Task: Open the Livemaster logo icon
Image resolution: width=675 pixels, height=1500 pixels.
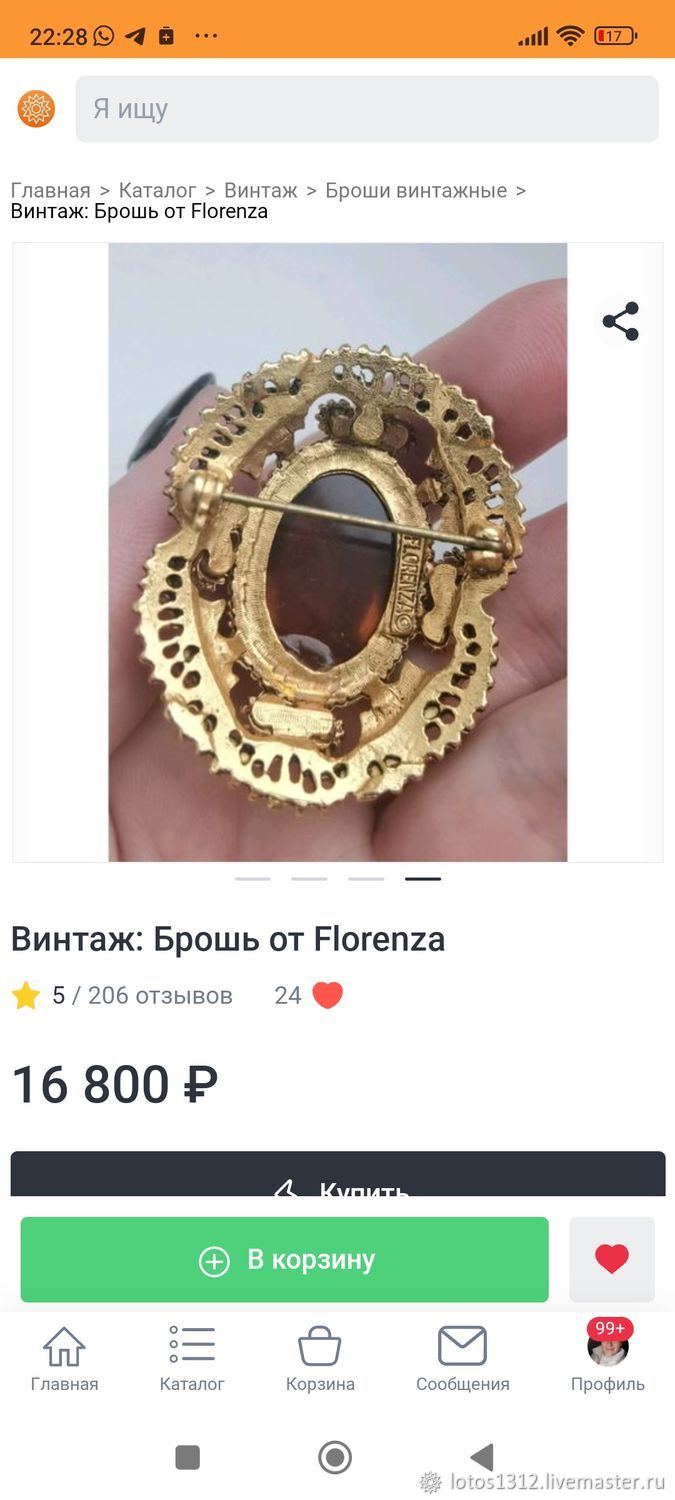Action: [x=36, y=109]
